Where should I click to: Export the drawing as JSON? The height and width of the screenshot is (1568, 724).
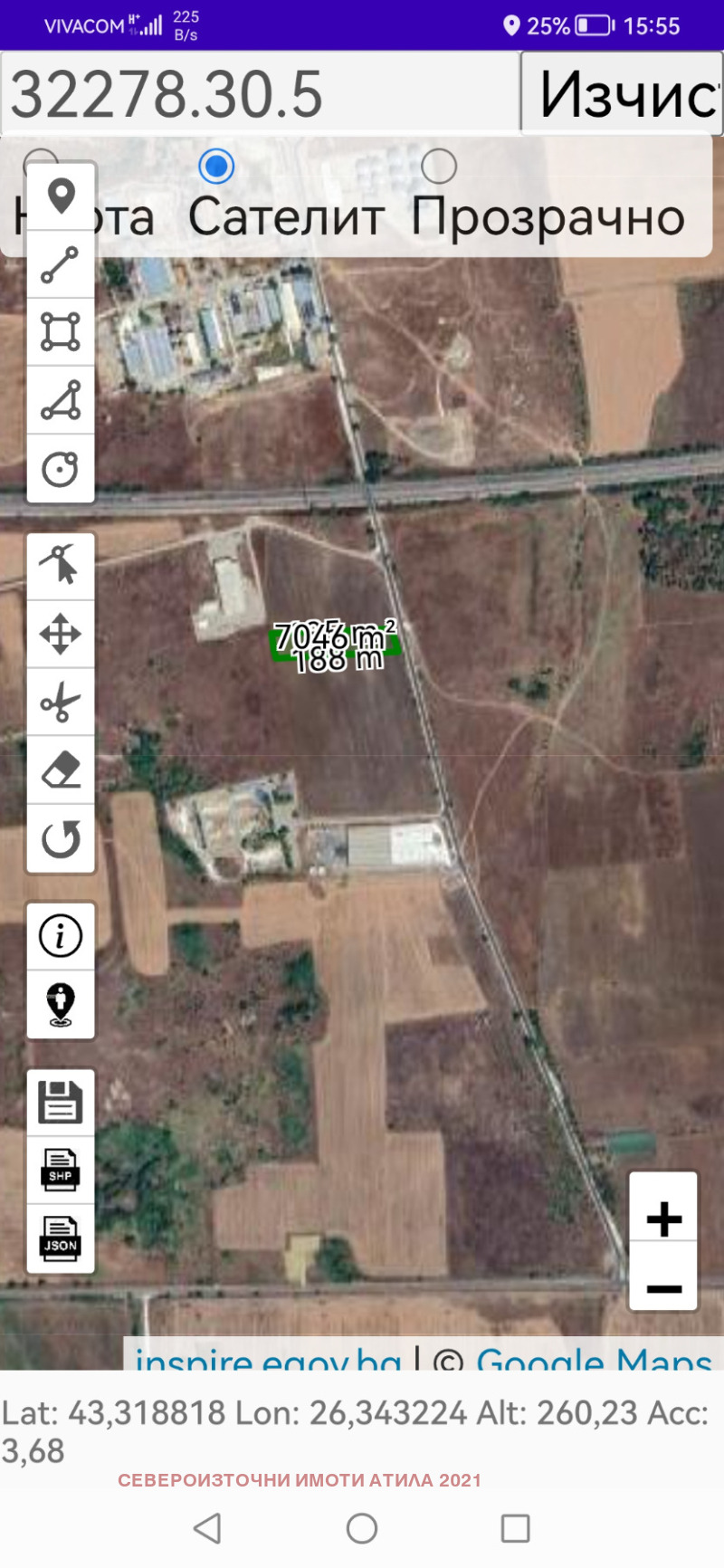(61, 1238)
